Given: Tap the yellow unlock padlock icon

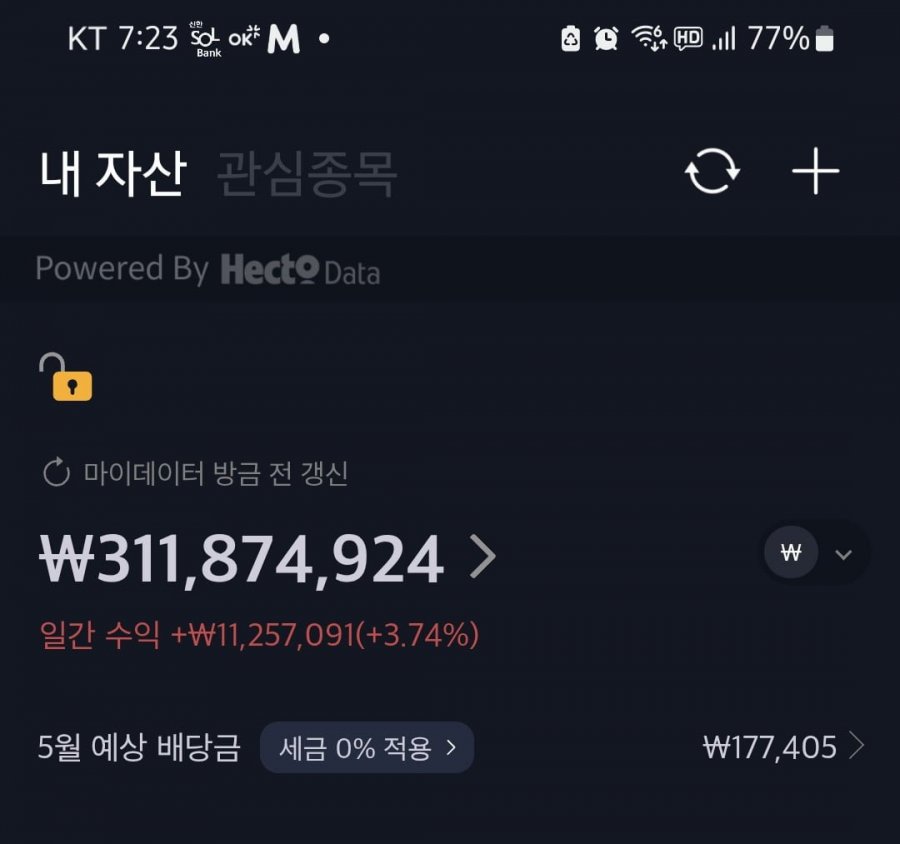Looking at the screenshot, I should click(66, 378).
